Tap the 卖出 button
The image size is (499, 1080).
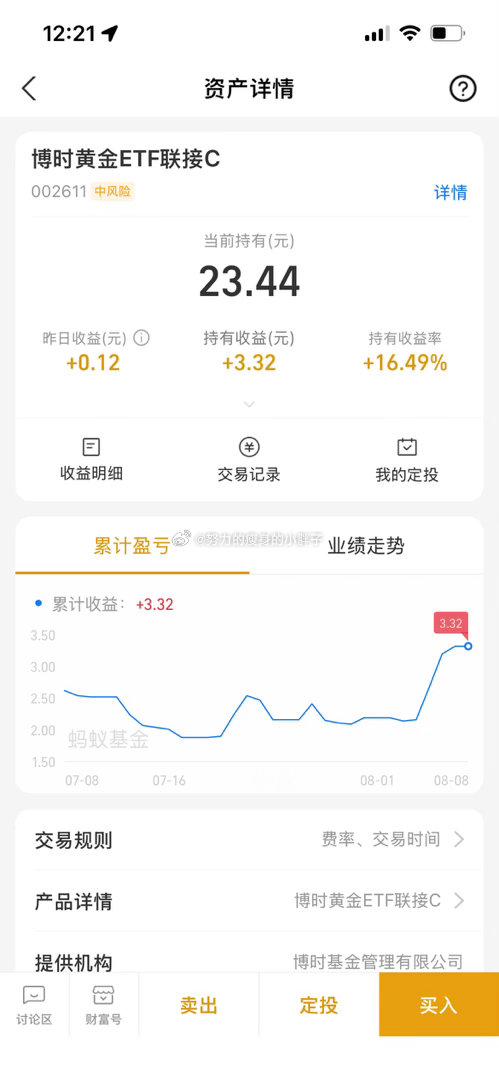pos(198,1005)
